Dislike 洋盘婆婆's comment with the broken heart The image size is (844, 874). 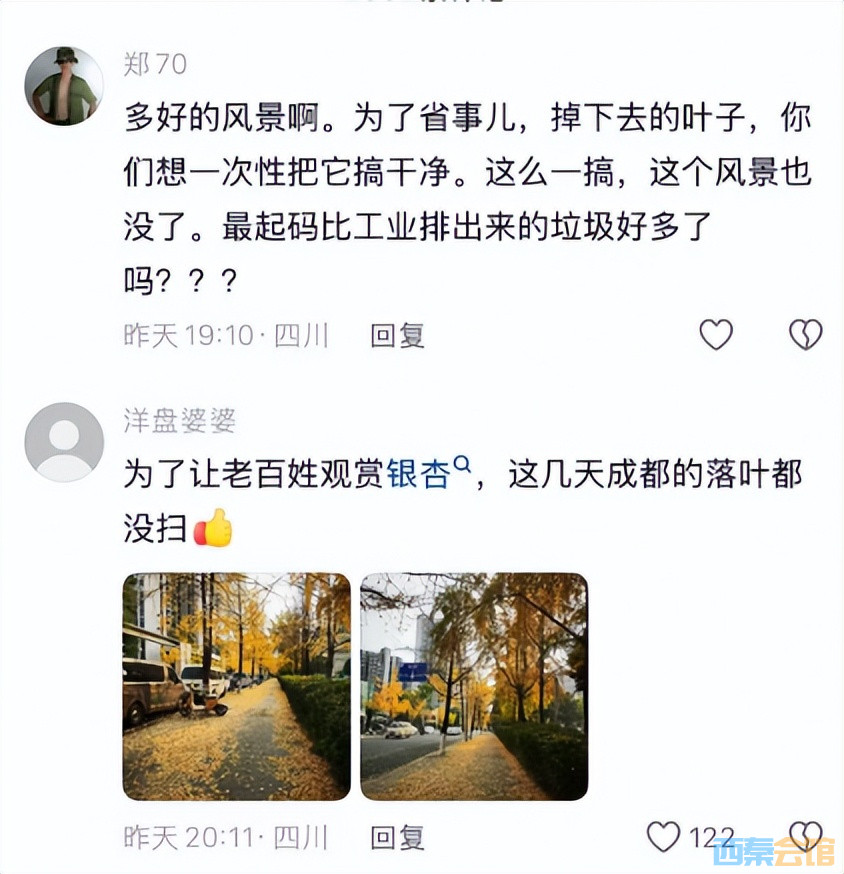pos(805,836)
